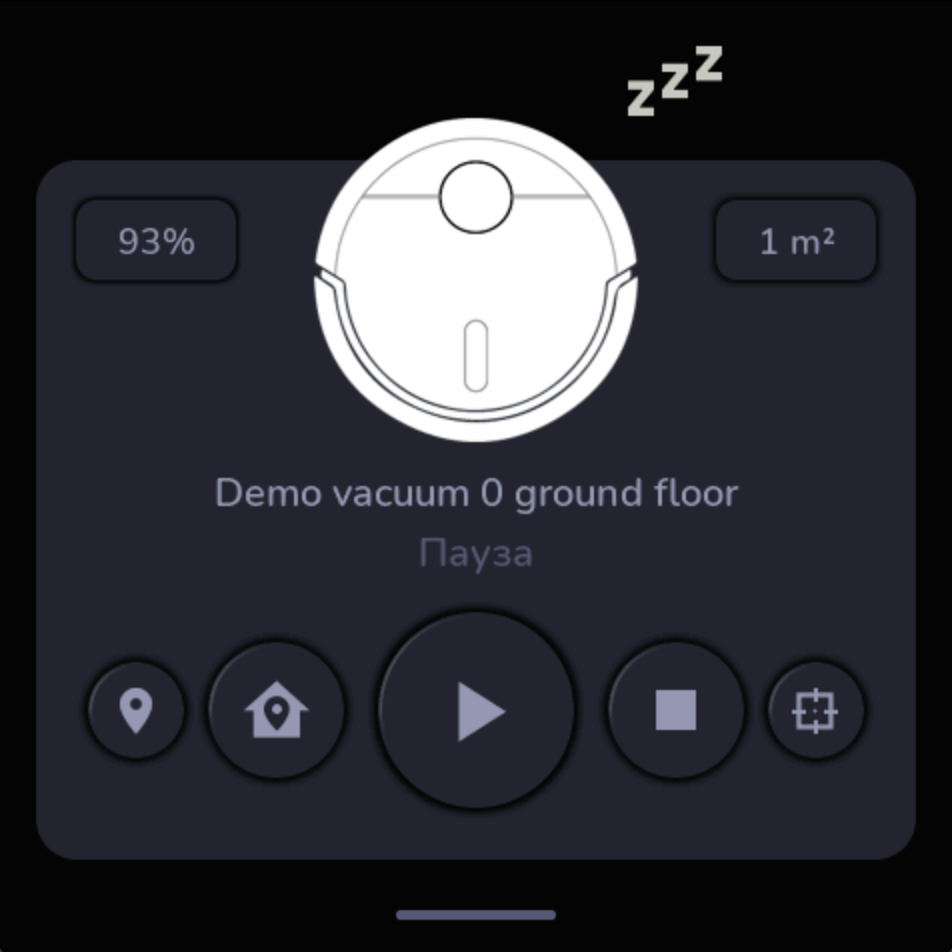Resume cleaning with the play button

tap(477, 711)
